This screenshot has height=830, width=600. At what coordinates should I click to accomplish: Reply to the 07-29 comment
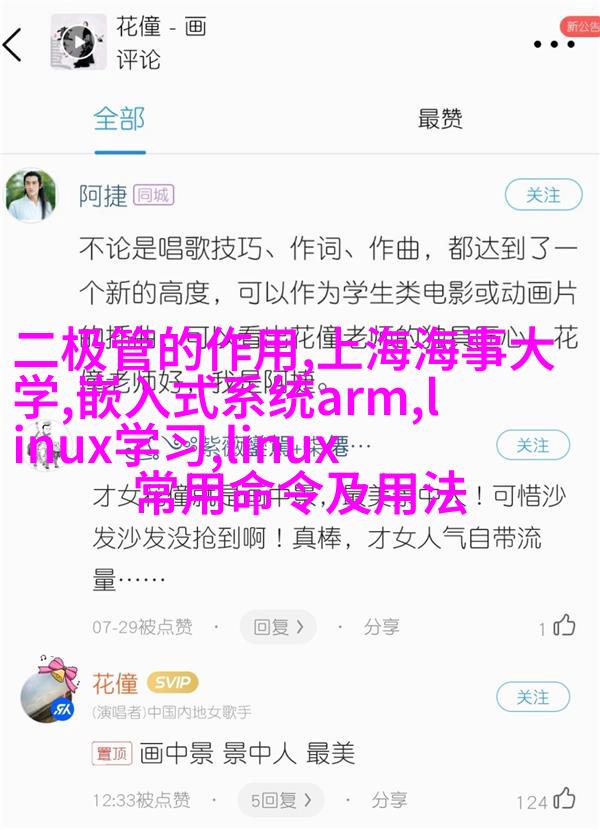pos(277,628)
